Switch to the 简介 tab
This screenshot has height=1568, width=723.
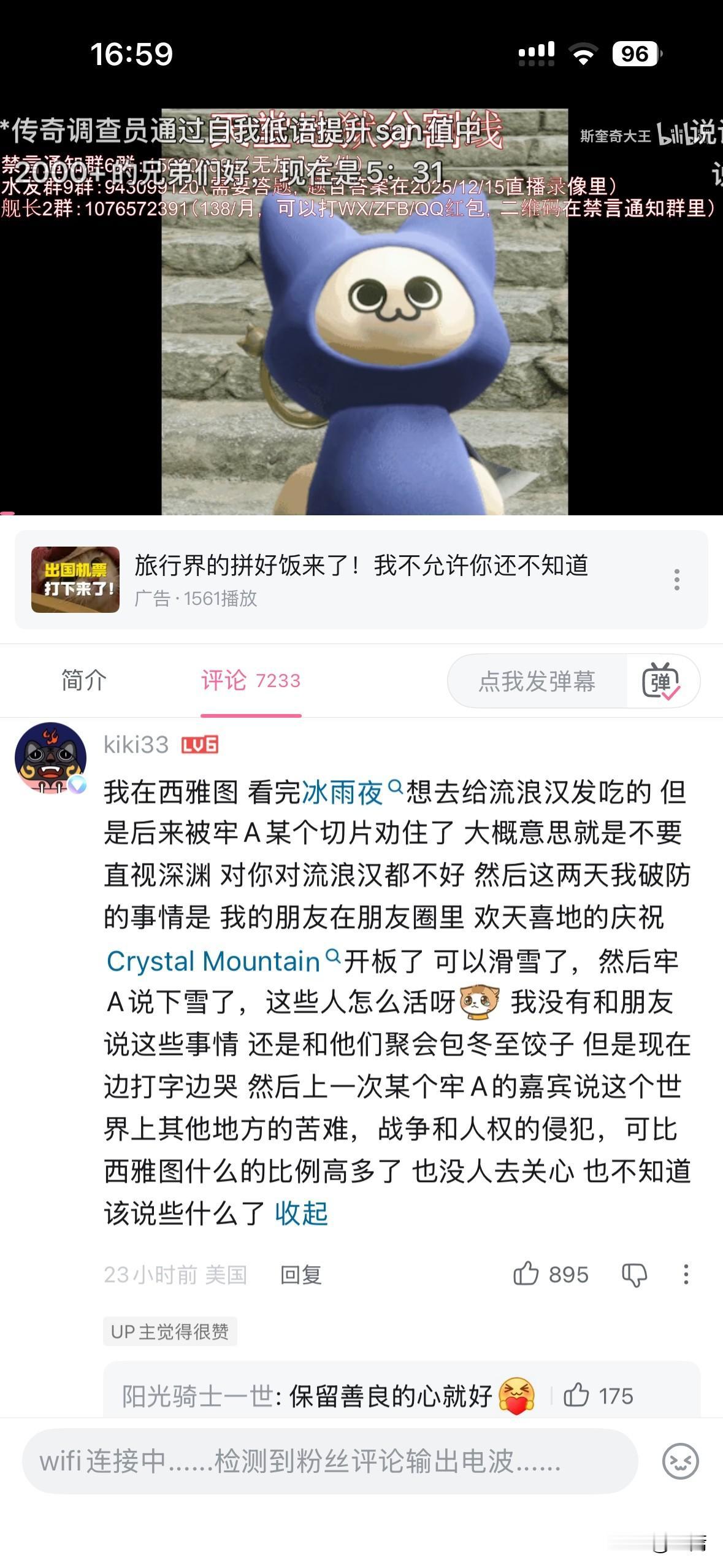(x=83, y=681)
